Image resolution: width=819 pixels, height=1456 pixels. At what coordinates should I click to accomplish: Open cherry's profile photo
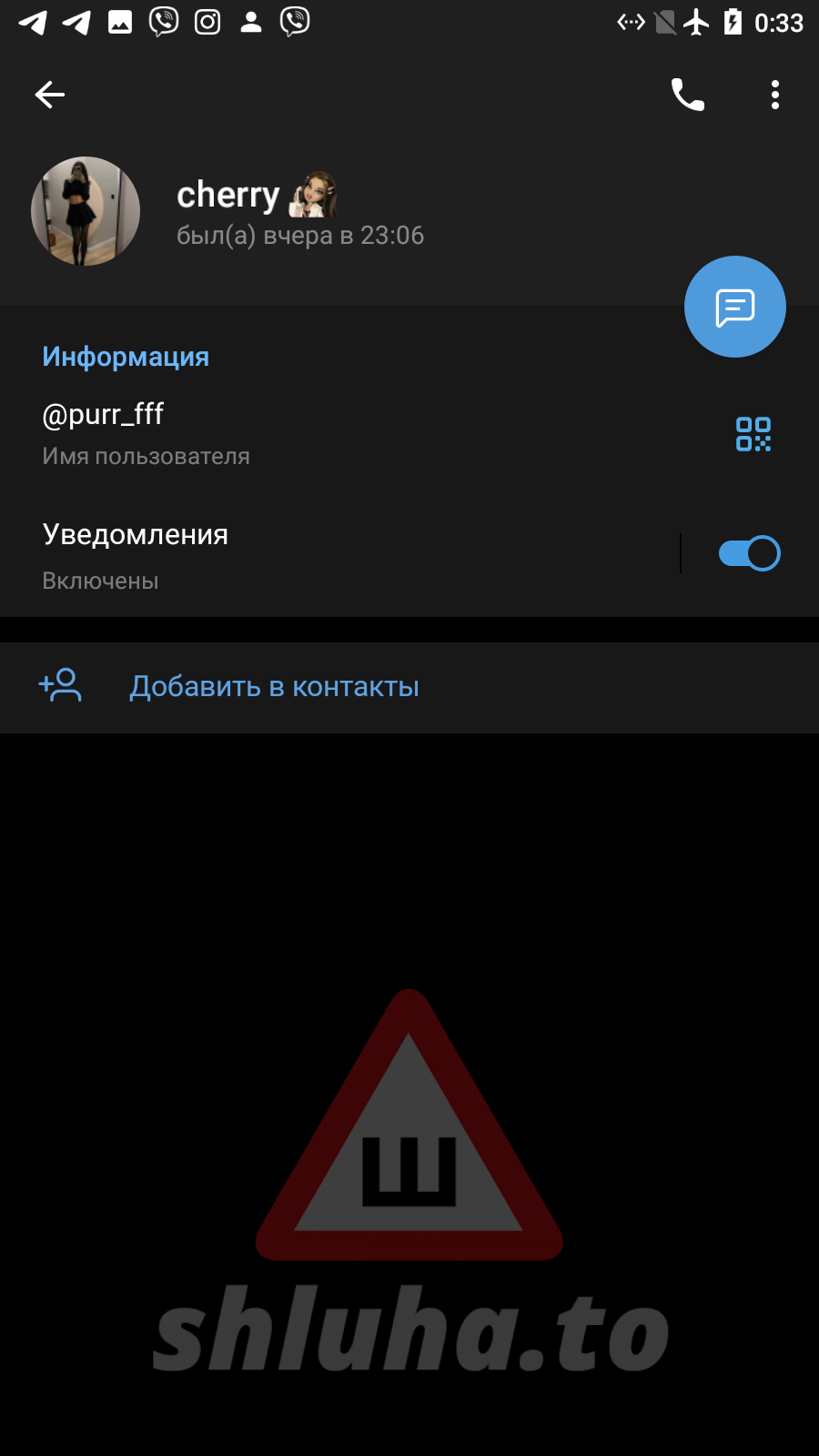pos(86,211)
